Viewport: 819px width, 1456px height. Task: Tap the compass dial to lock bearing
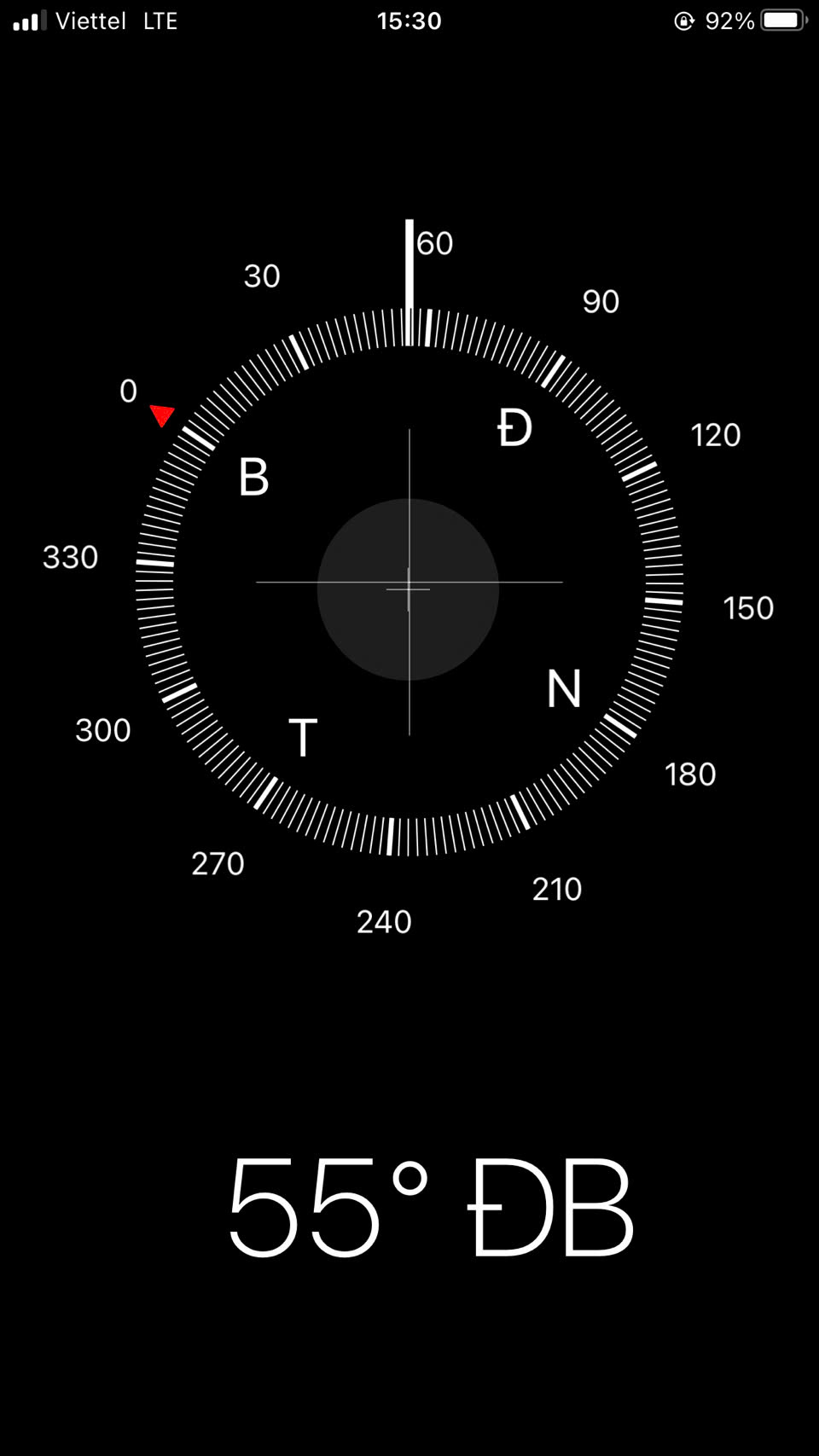pos(409,582)
